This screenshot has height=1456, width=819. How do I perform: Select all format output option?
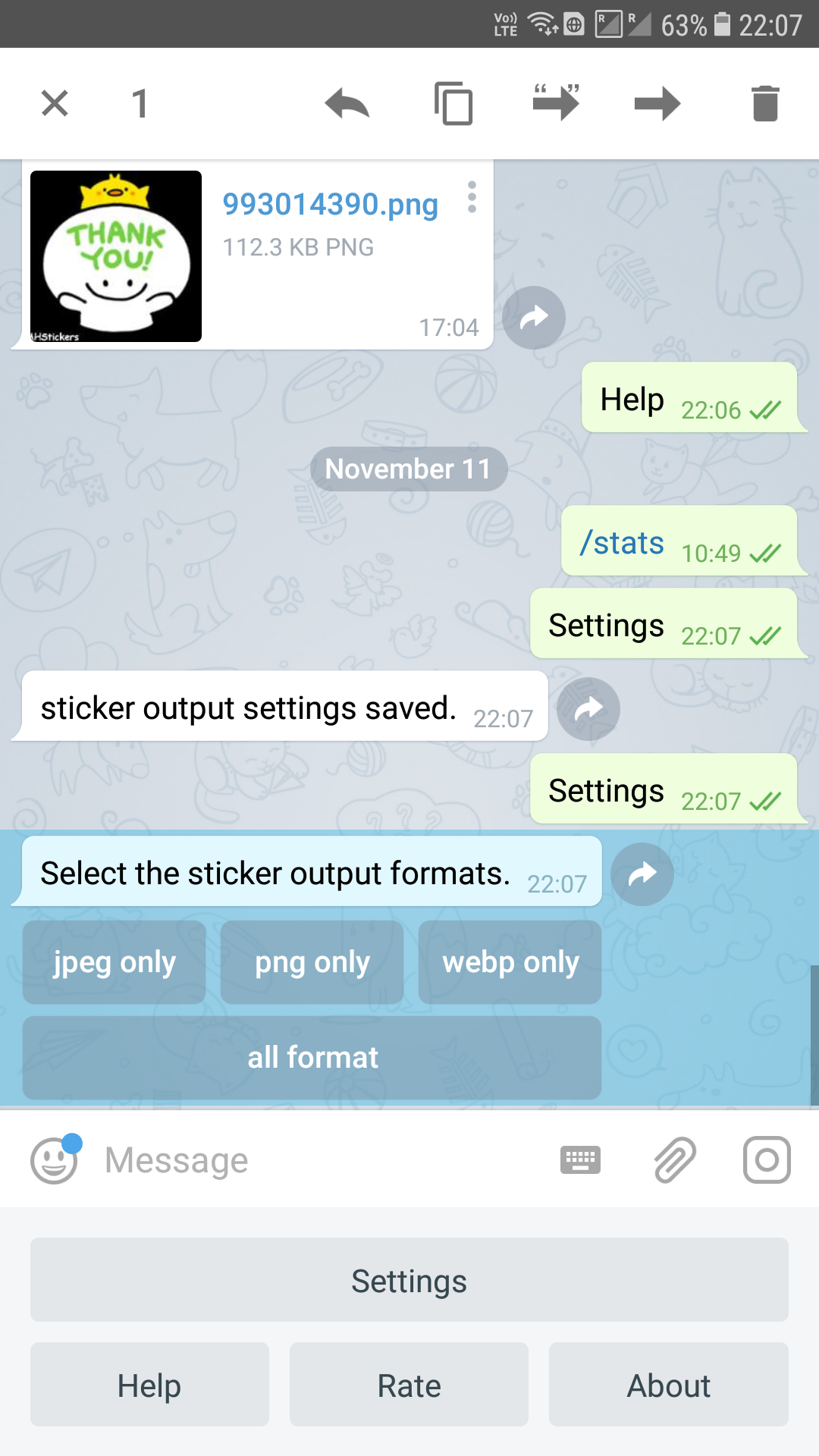point(312,1058)
